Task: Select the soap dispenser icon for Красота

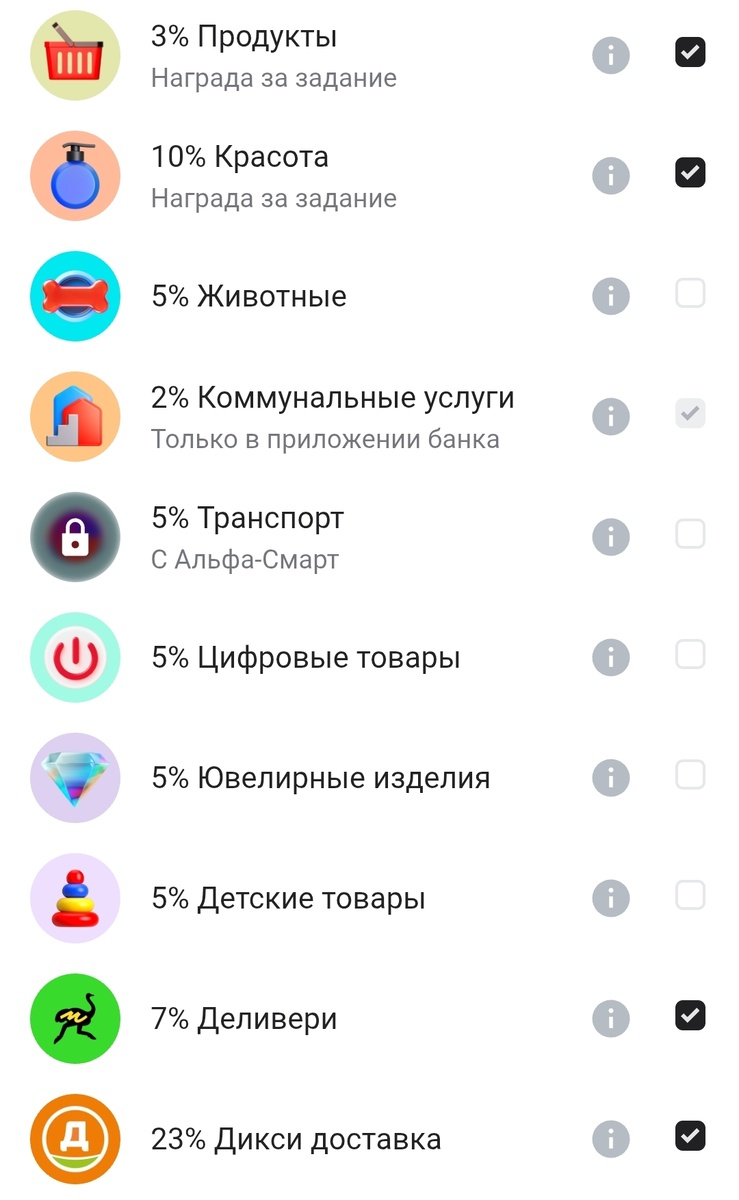Action: (x=75, y=176)
